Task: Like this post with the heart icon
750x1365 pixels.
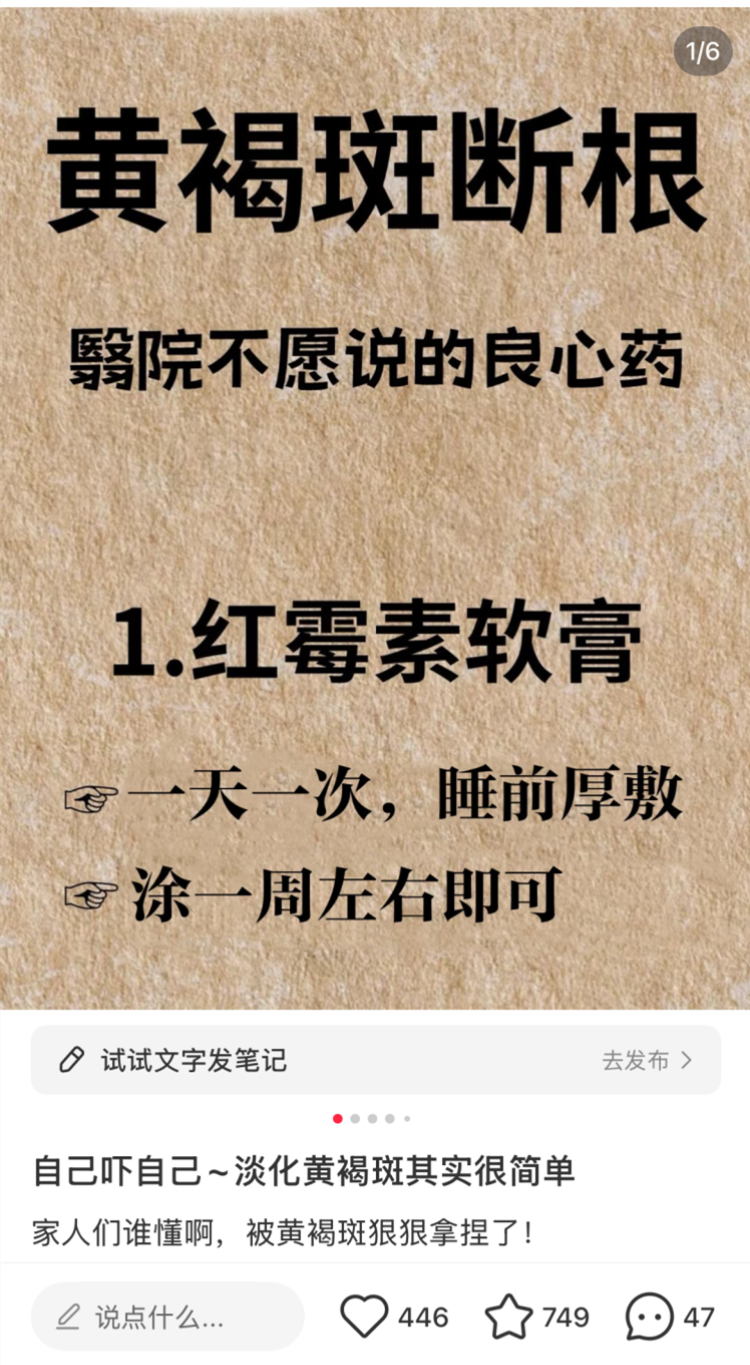Action: (x=364, y=1317)
